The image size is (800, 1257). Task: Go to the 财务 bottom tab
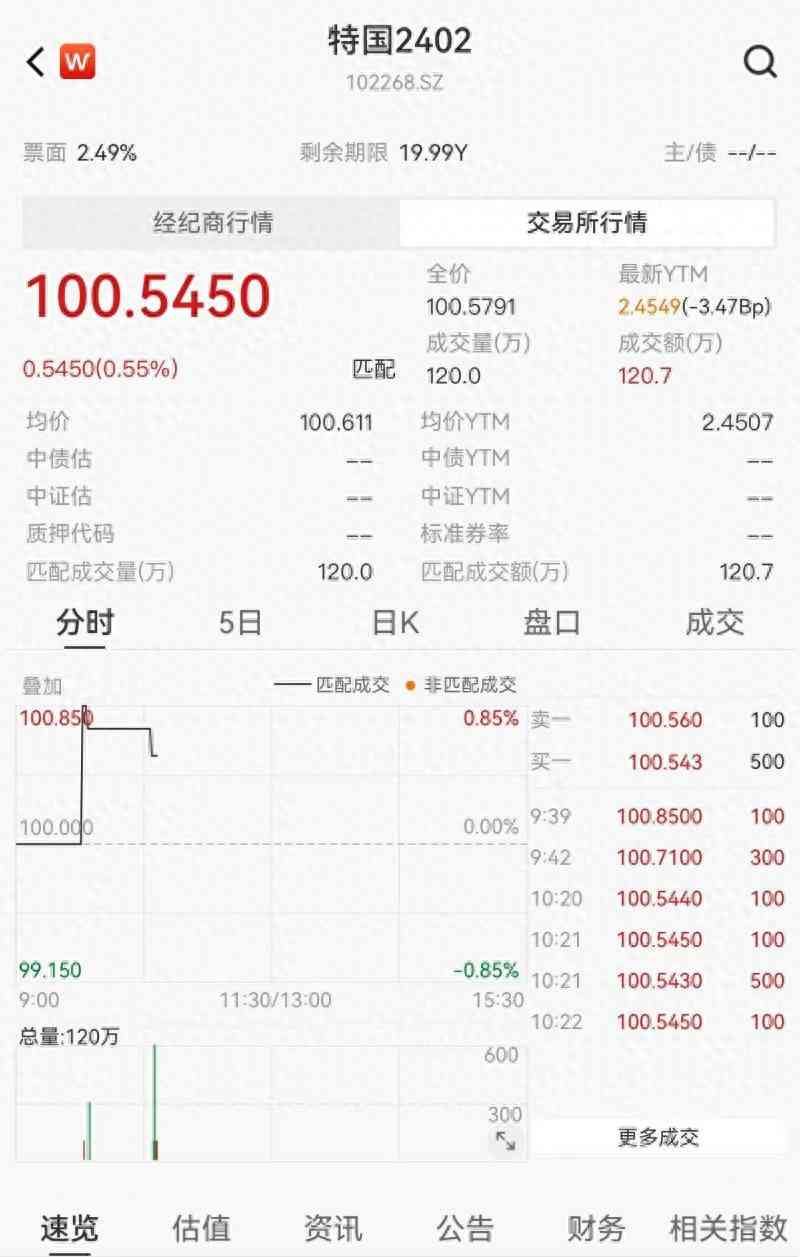point(596,1227)
